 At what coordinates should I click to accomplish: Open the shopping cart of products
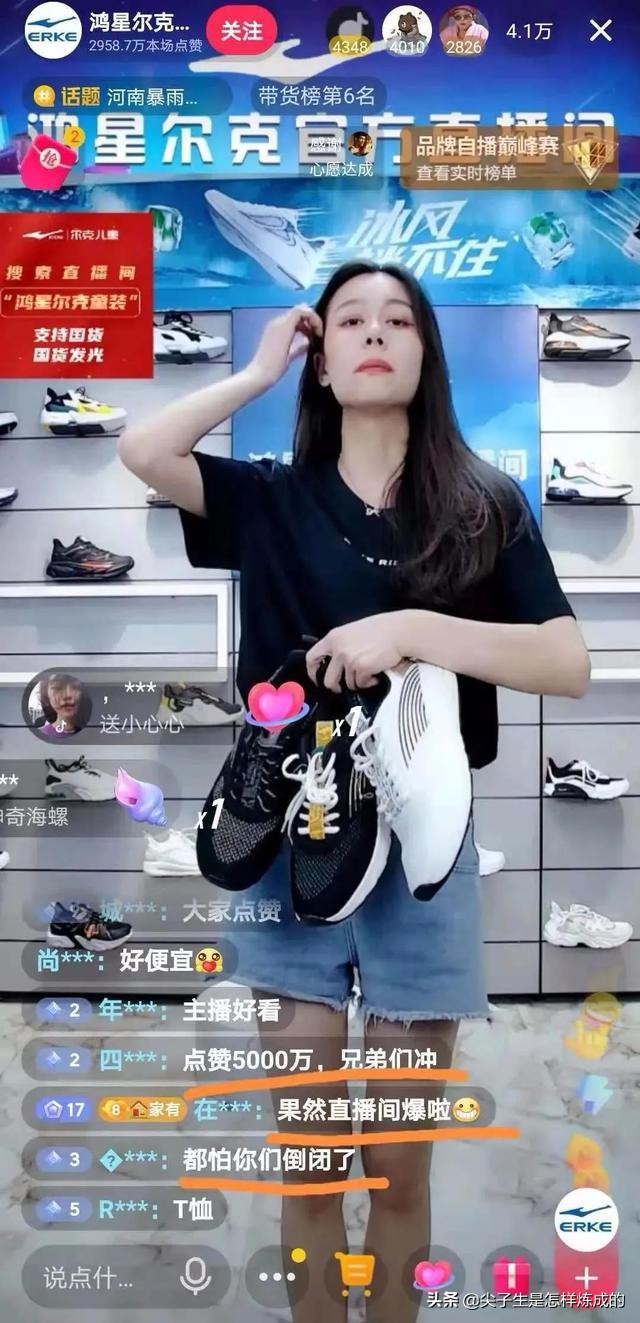click(x=354, y=1277)
